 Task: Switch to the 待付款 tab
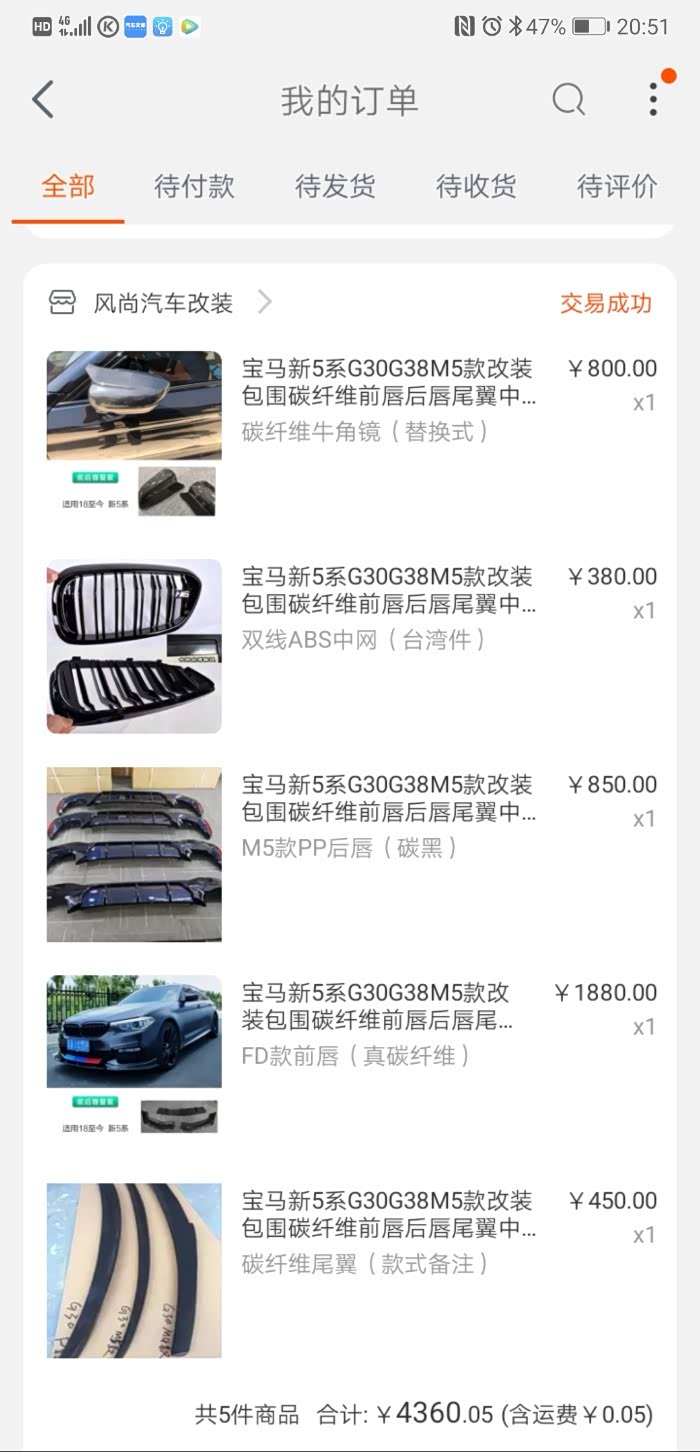coord(194,186)
